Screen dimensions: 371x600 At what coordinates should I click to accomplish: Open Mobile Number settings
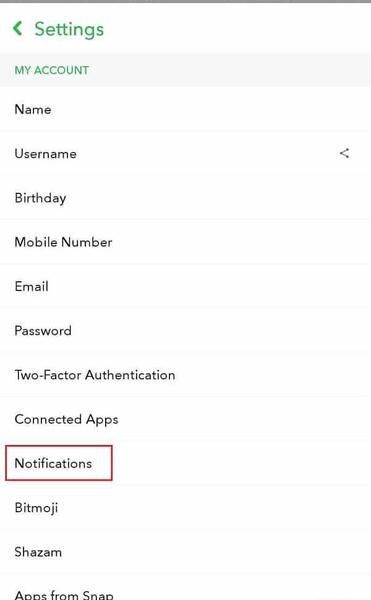186,242
